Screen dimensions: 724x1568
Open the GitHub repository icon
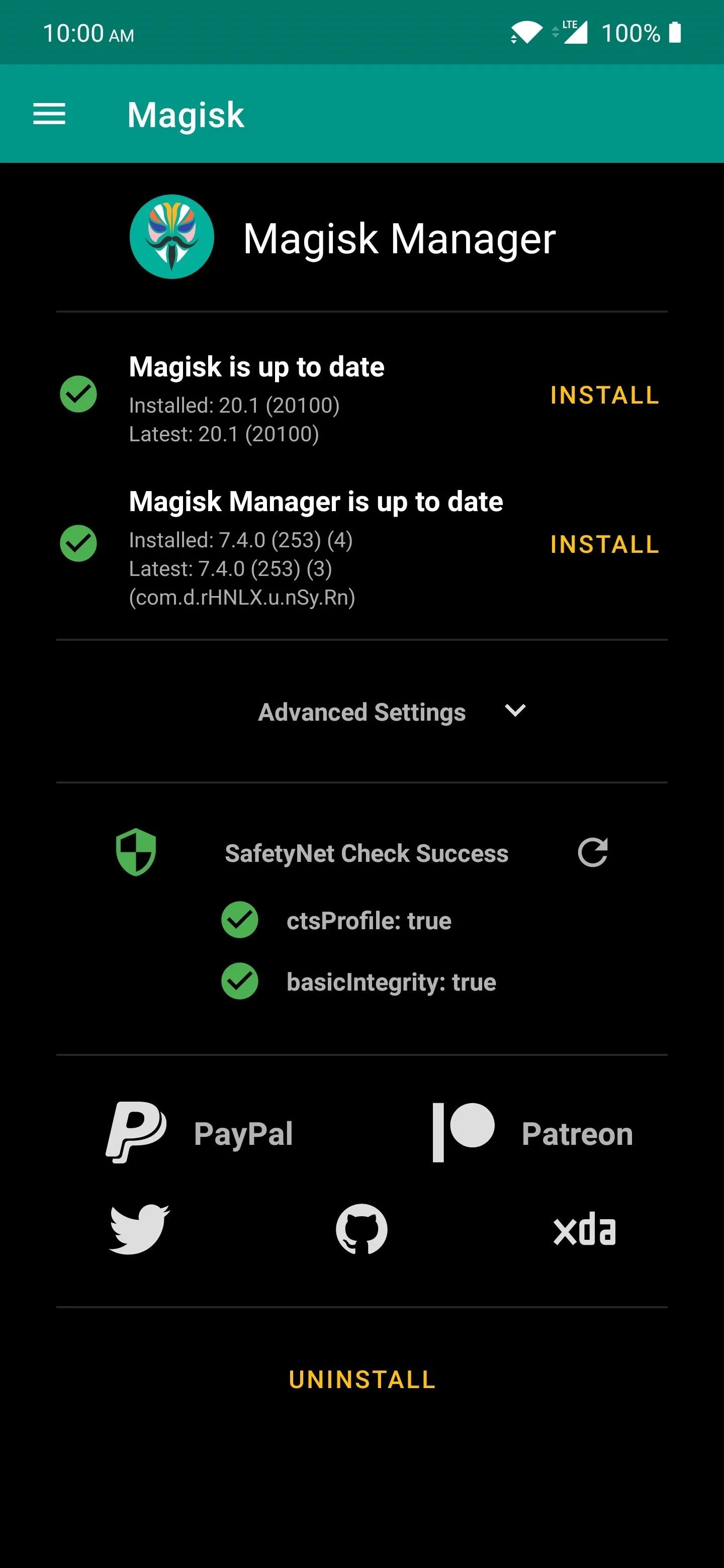coord(361,1229)
